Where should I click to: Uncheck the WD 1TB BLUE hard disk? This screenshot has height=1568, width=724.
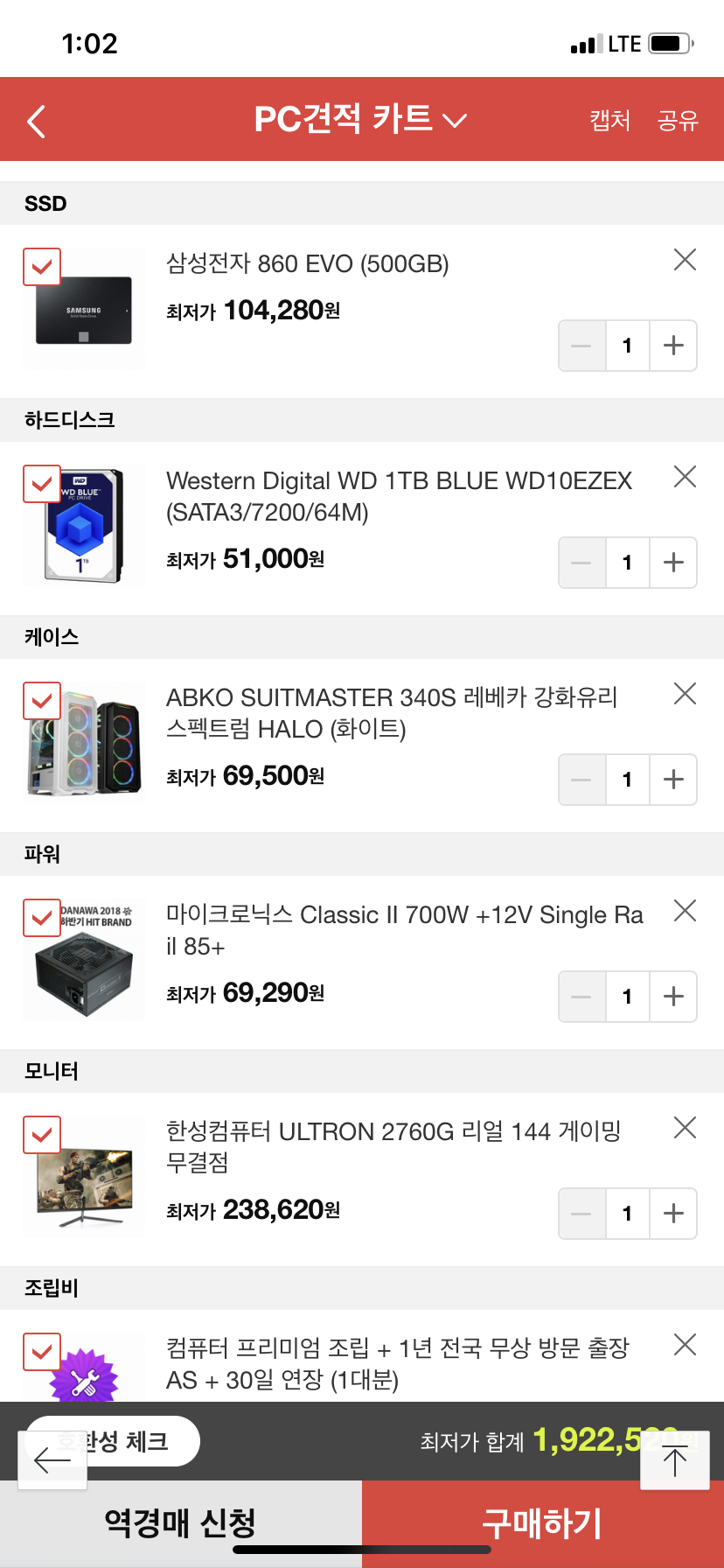click(x=42, y=484)
